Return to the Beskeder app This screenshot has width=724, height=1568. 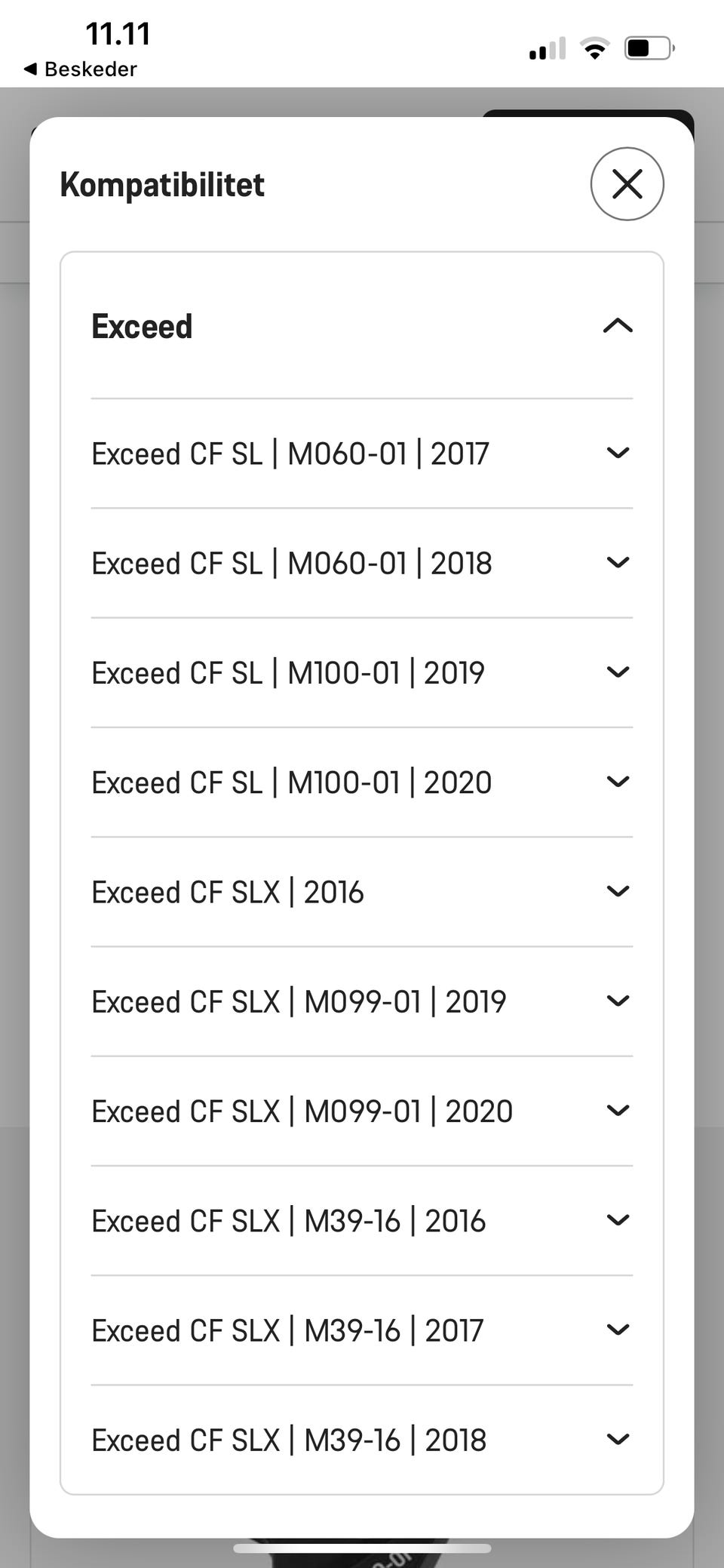[81, 69]
